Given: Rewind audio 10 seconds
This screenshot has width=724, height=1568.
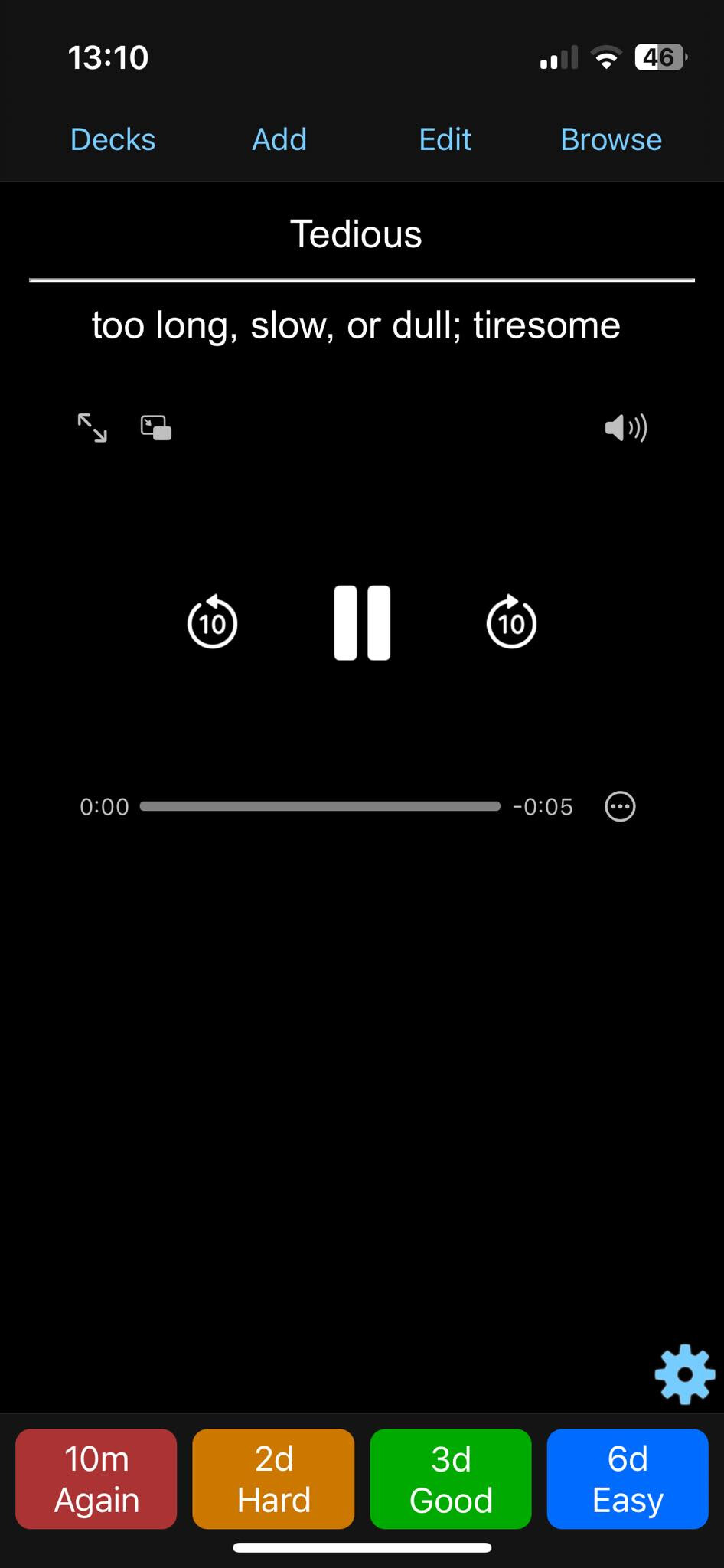Looking at the screenshot, I should 212,622.
